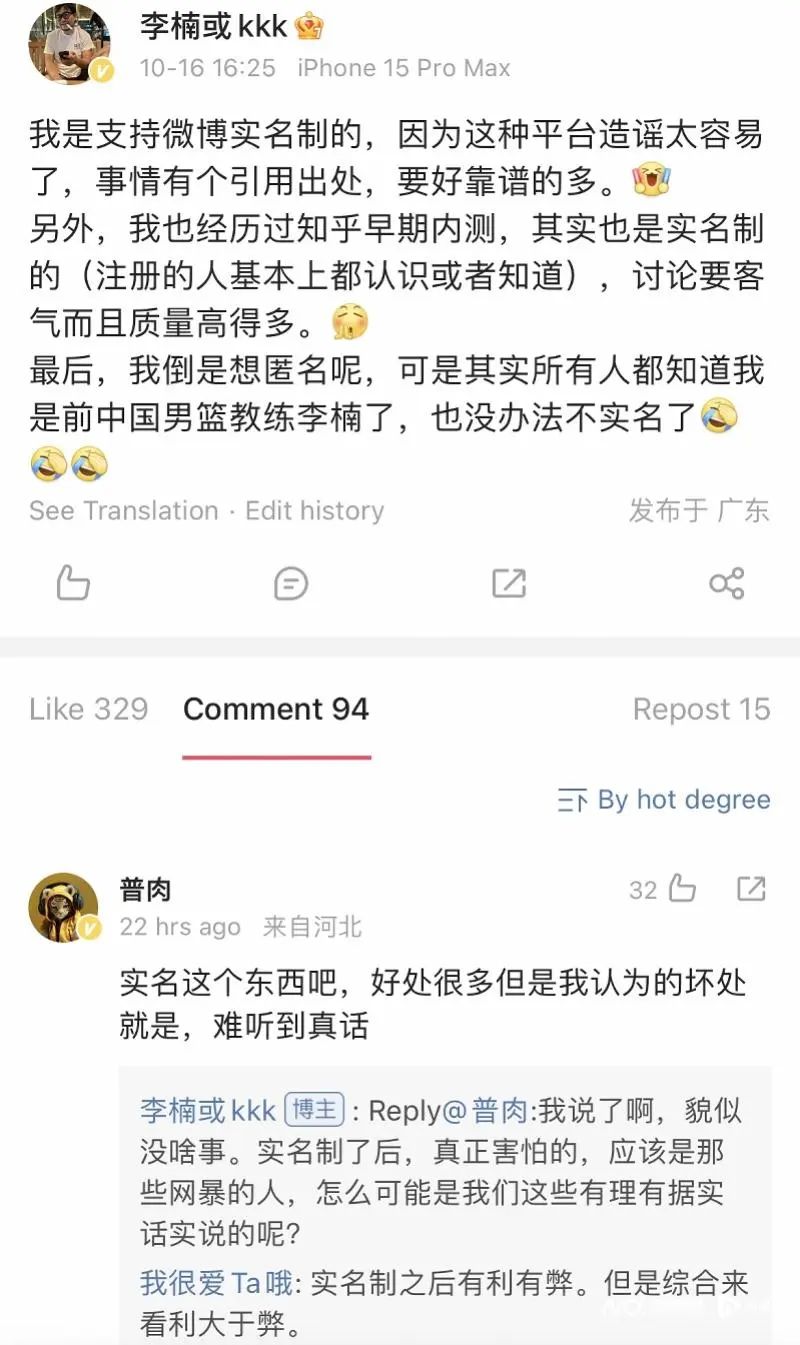Open 普肉's profile avatar
This screenshot has height=1345, width=800.
[65, 907]
